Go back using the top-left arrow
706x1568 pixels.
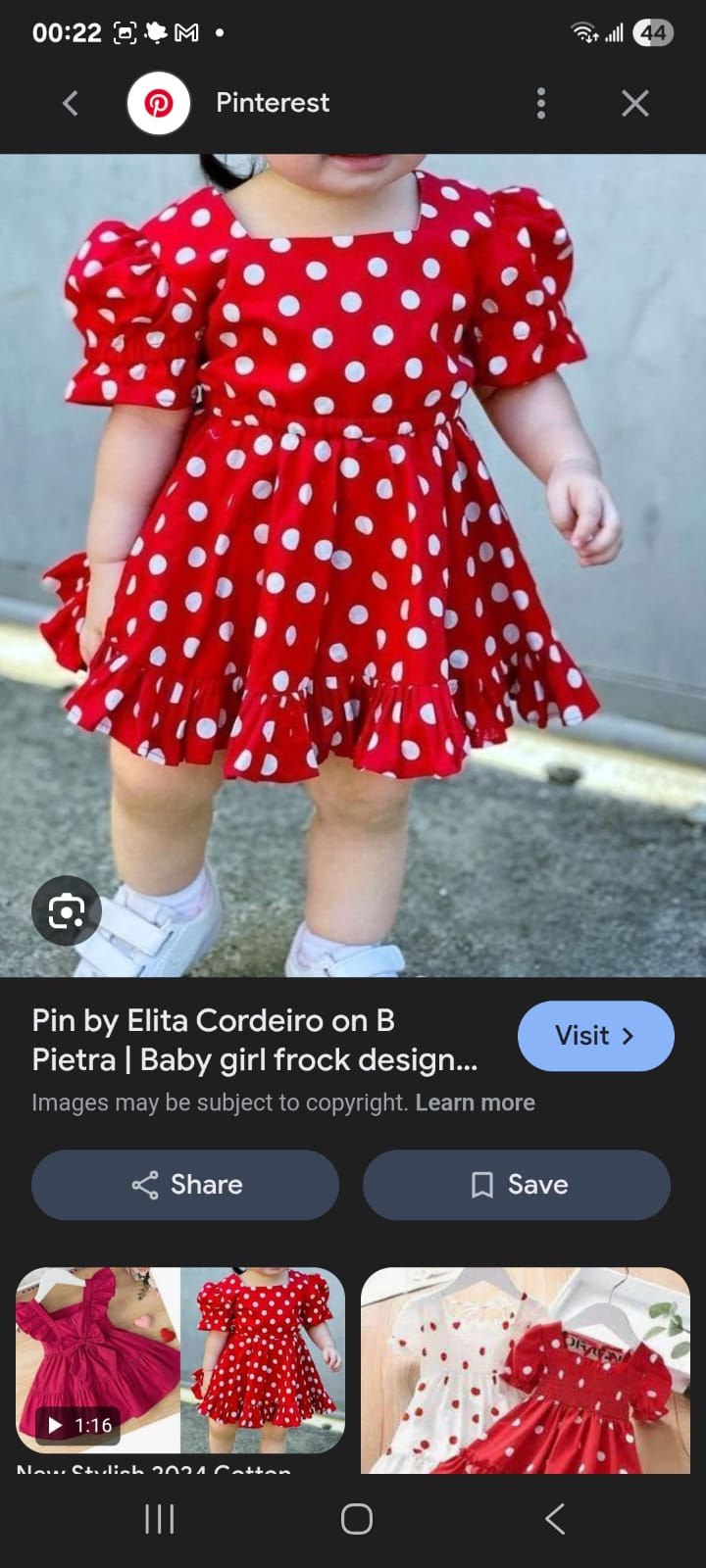pyautogui.click(x=70, y=103)
